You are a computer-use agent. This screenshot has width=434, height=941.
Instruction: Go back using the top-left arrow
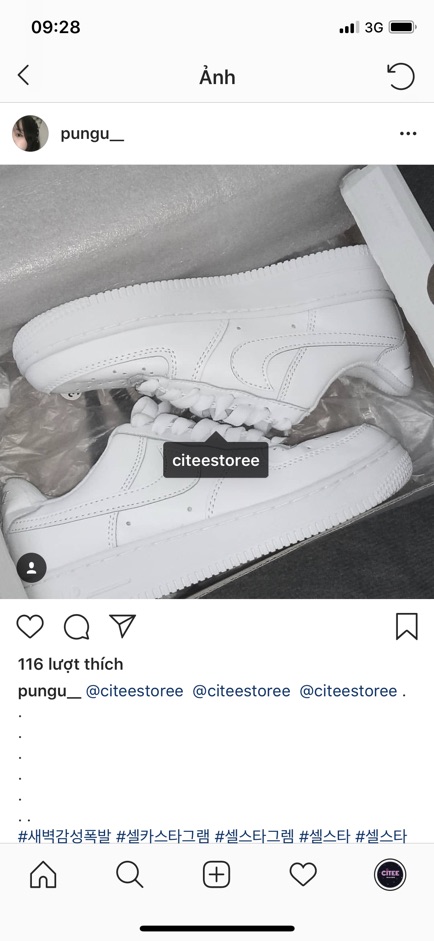coord(23,76)
